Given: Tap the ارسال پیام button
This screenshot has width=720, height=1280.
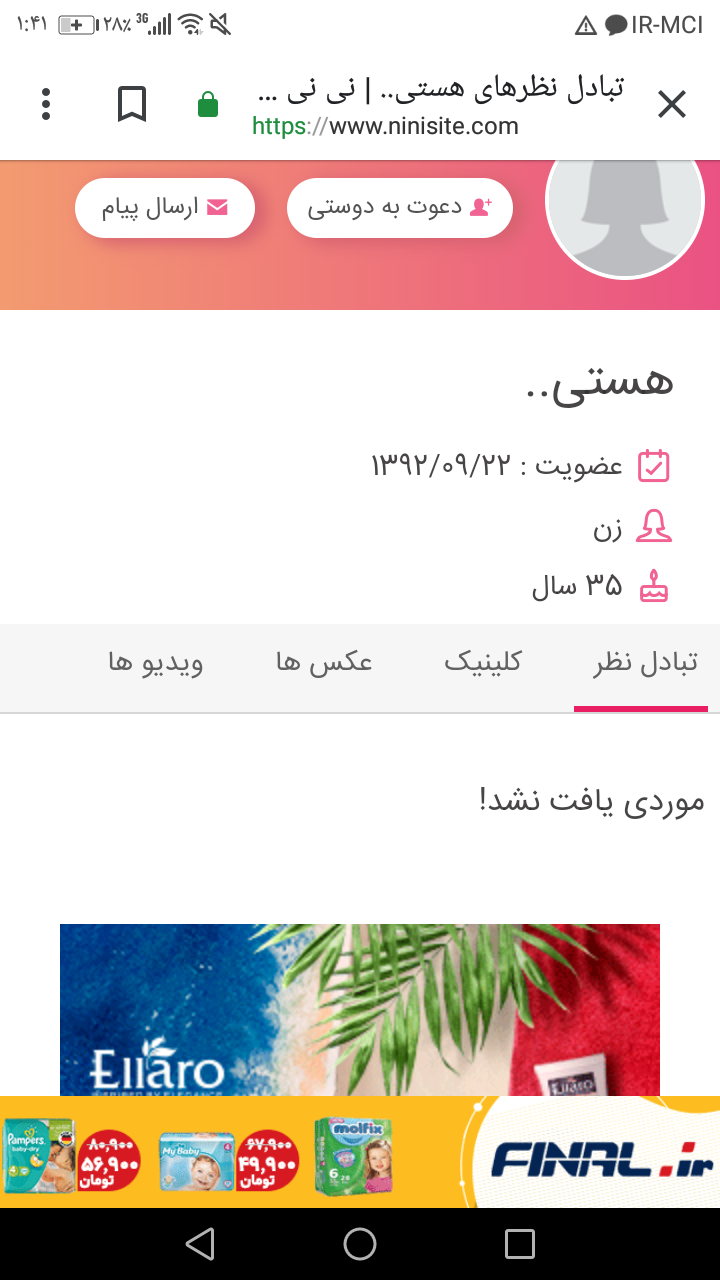Looking at the screenshot, I should coord(165,208).
